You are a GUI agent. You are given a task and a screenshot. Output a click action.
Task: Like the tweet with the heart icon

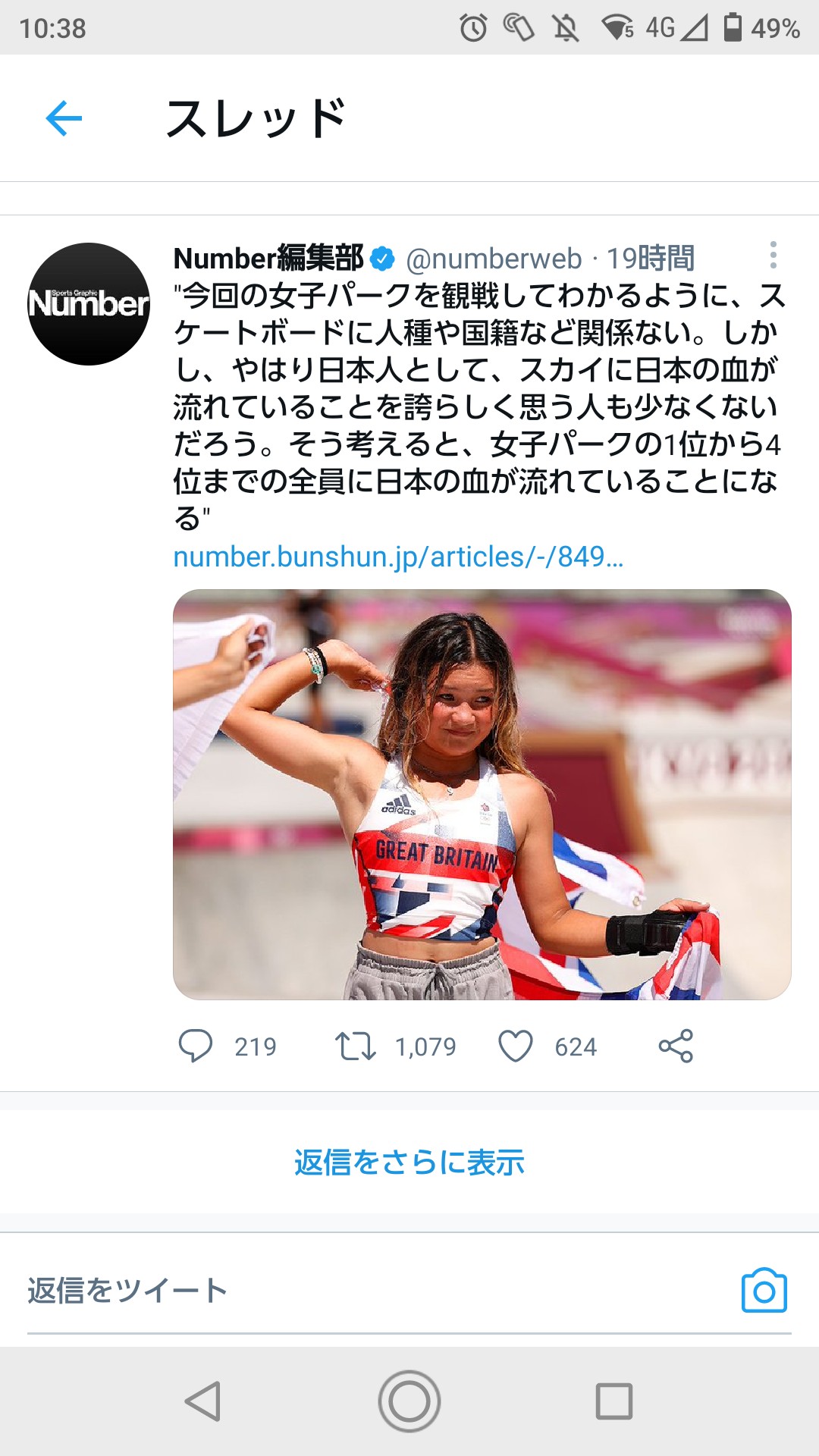coord(516,1046)
